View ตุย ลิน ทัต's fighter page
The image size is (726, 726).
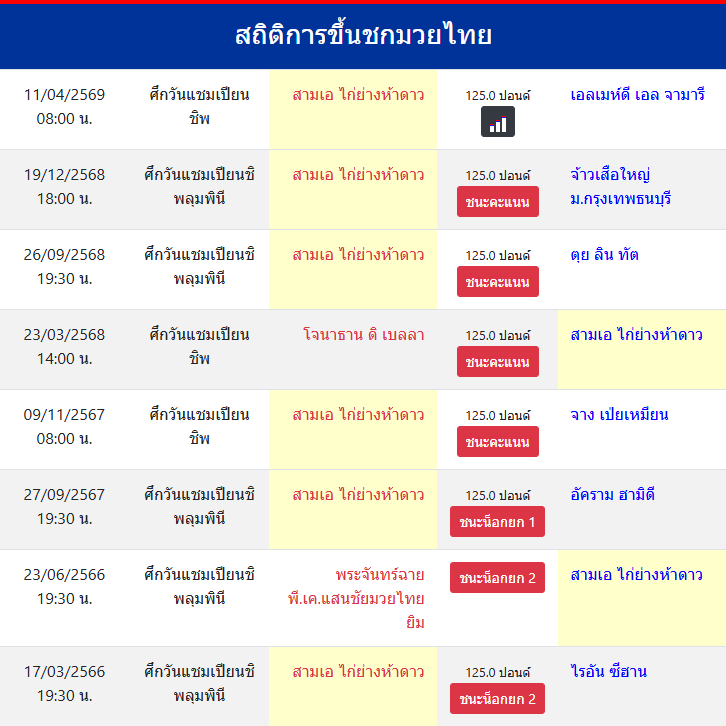[x=604, y=255]
